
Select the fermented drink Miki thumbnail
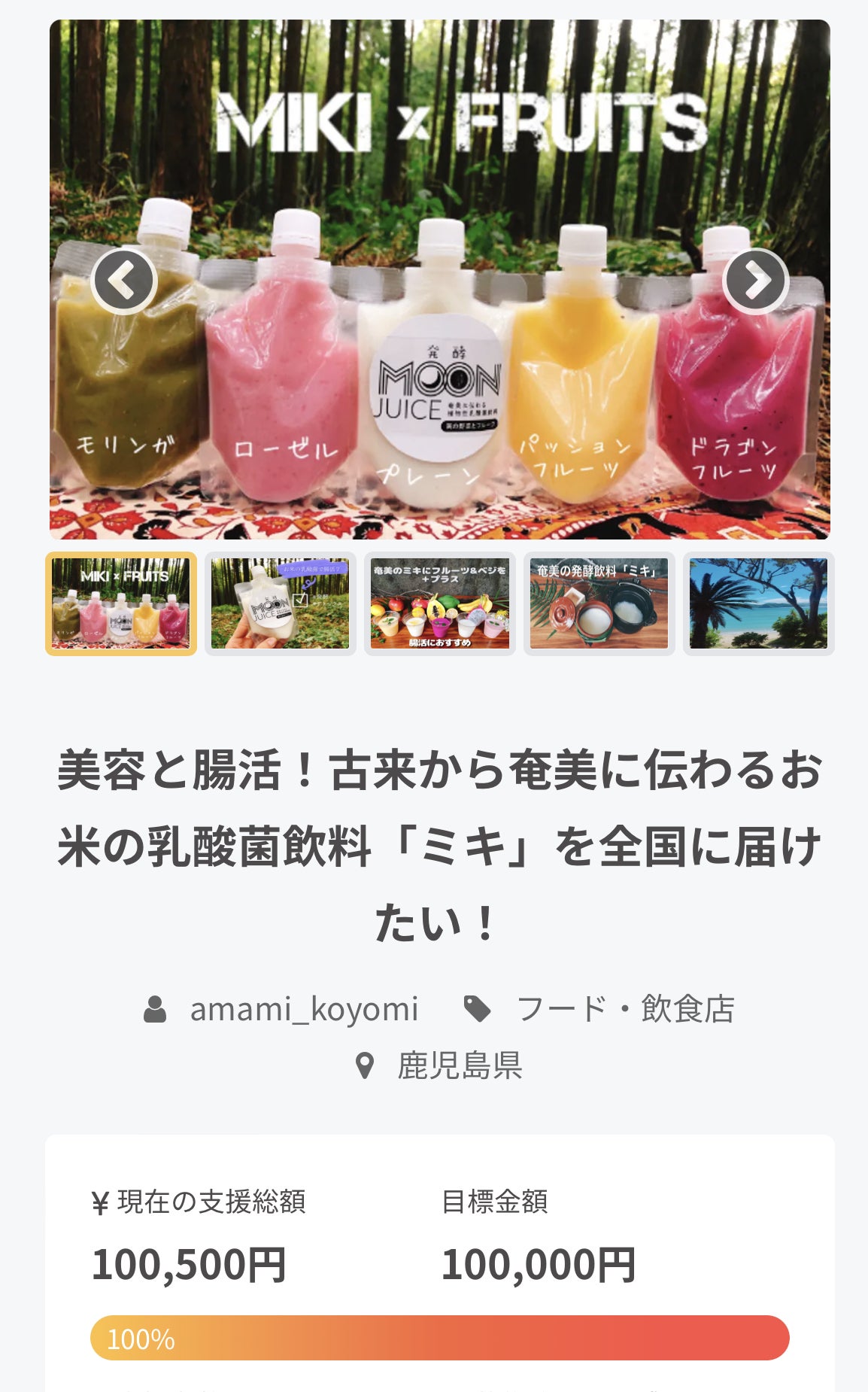599,603
